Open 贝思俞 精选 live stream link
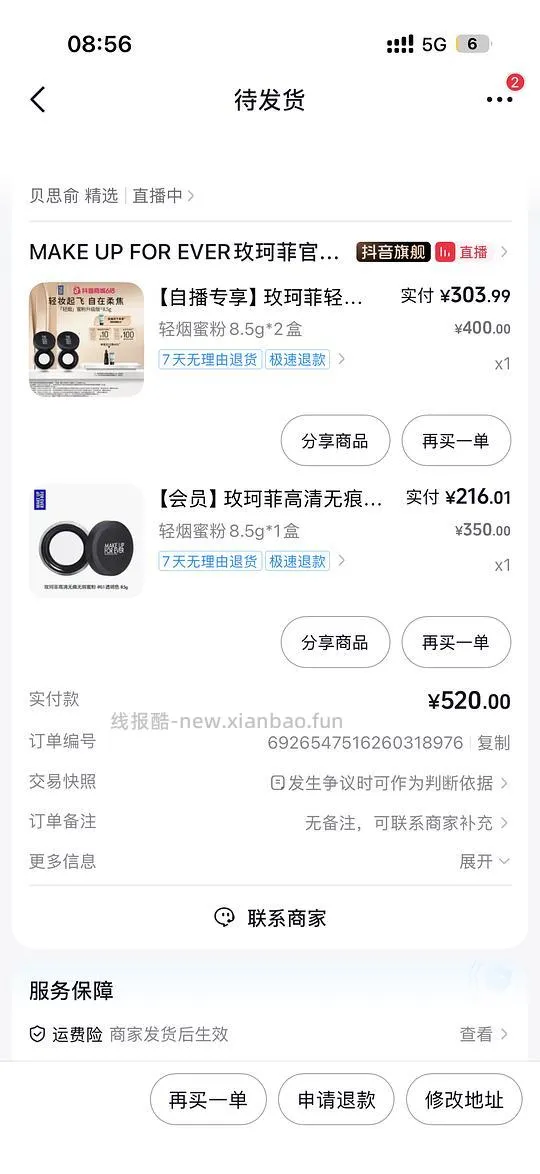 [x=112, y=196]
